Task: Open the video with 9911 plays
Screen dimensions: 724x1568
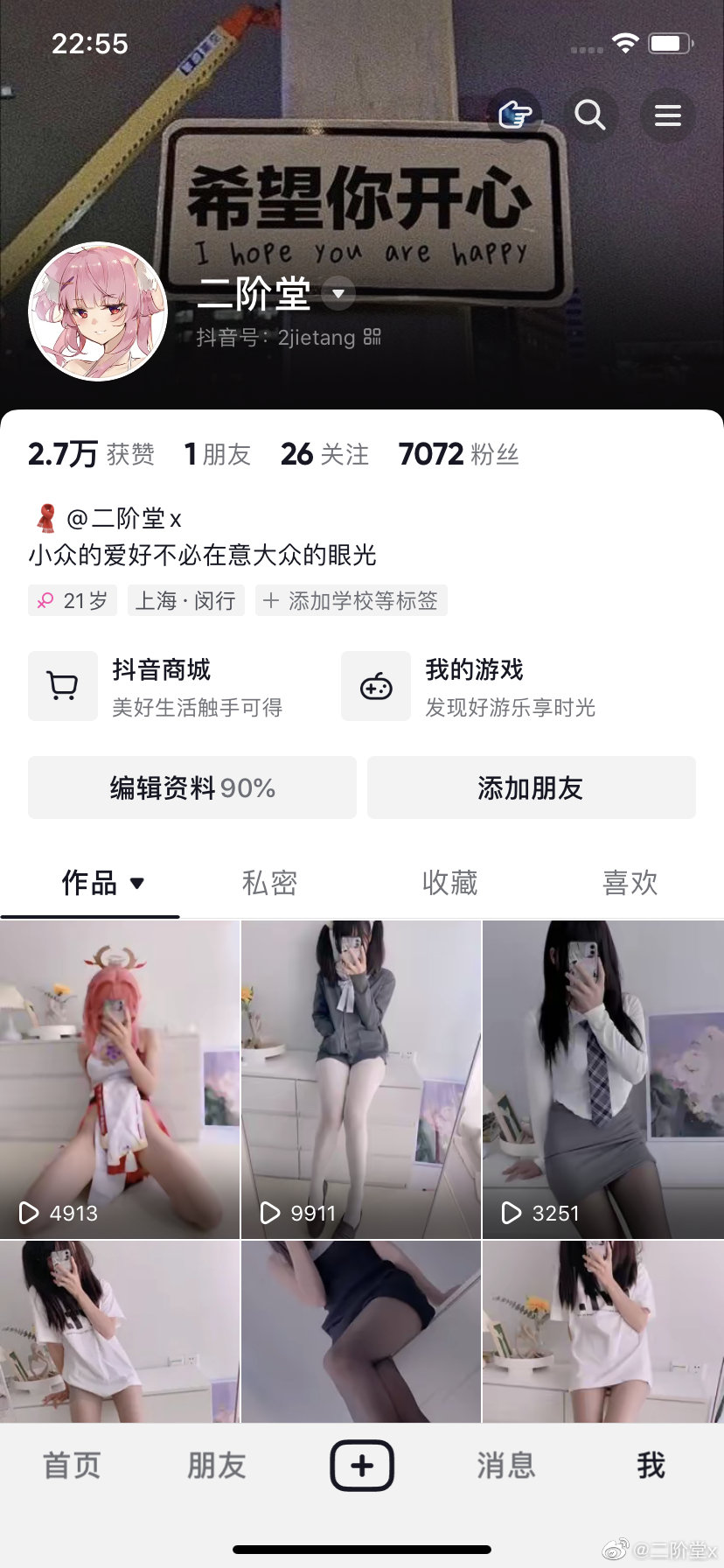Action: [360, 1079]
